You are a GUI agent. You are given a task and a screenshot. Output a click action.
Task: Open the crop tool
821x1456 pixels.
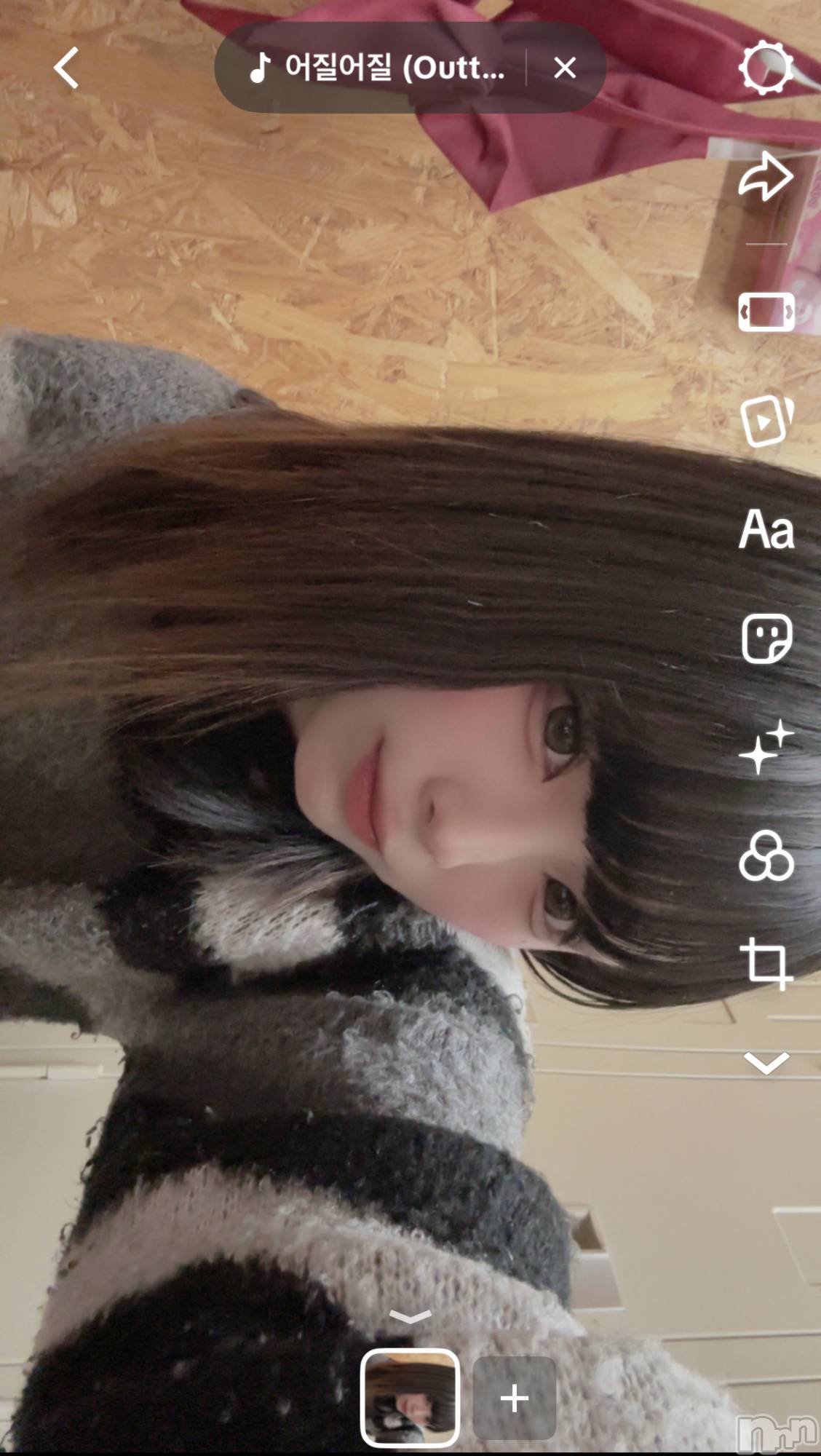coord(766,964)
